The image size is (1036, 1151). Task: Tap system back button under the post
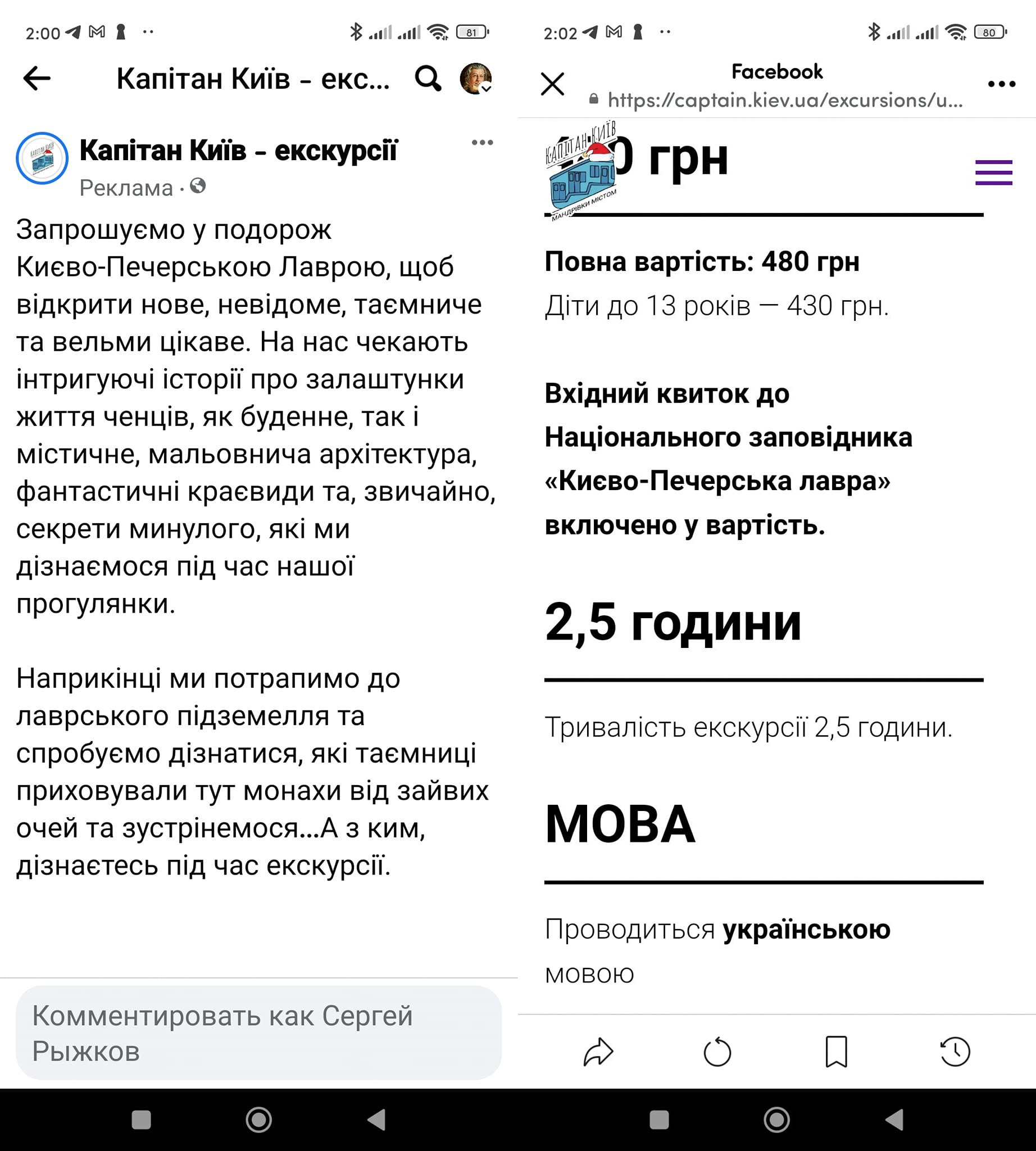coord(377,1120)
